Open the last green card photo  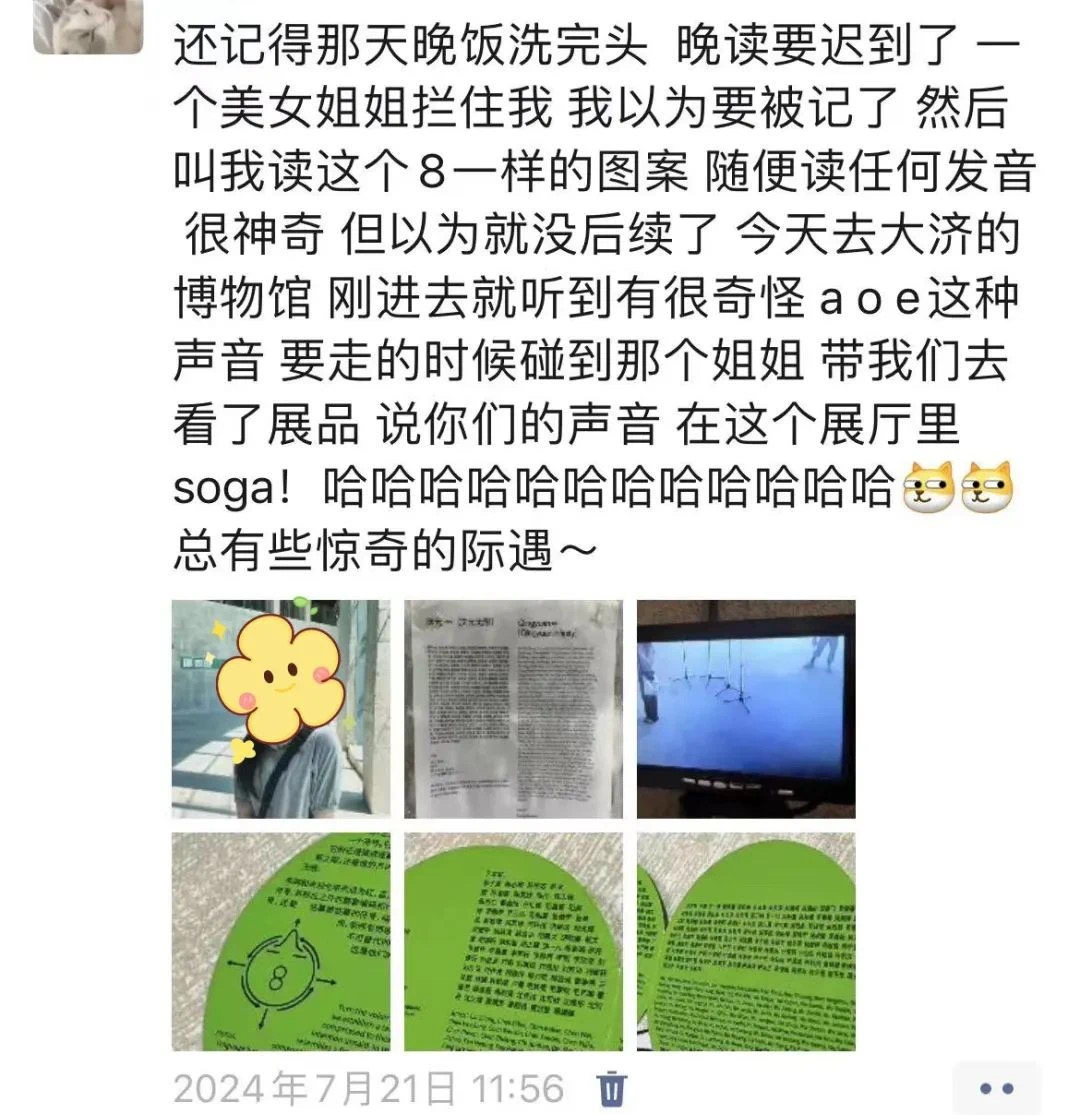746,942
